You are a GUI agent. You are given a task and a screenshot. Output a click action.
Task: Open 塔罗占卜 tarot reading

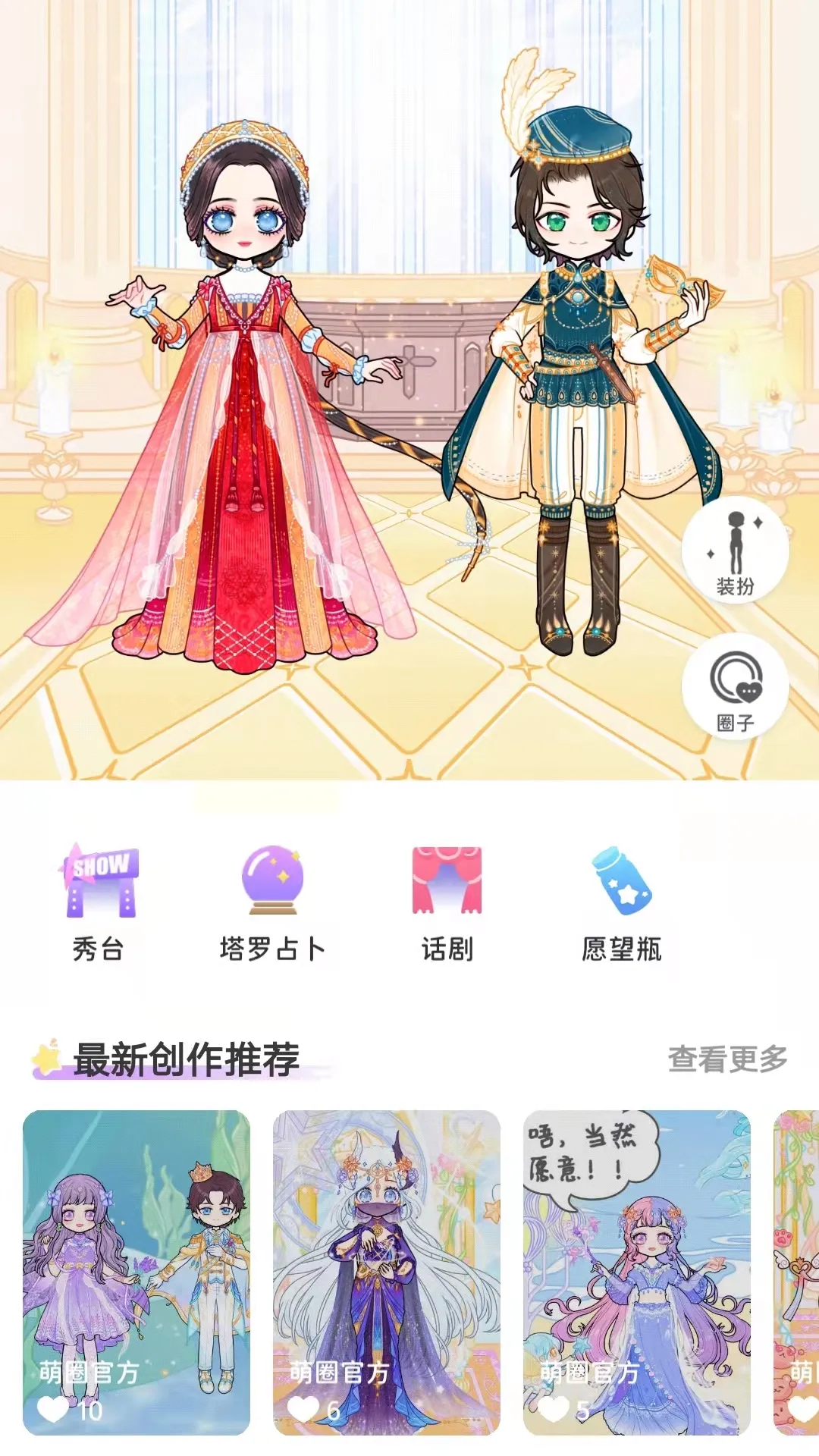(x=272, y=902)
